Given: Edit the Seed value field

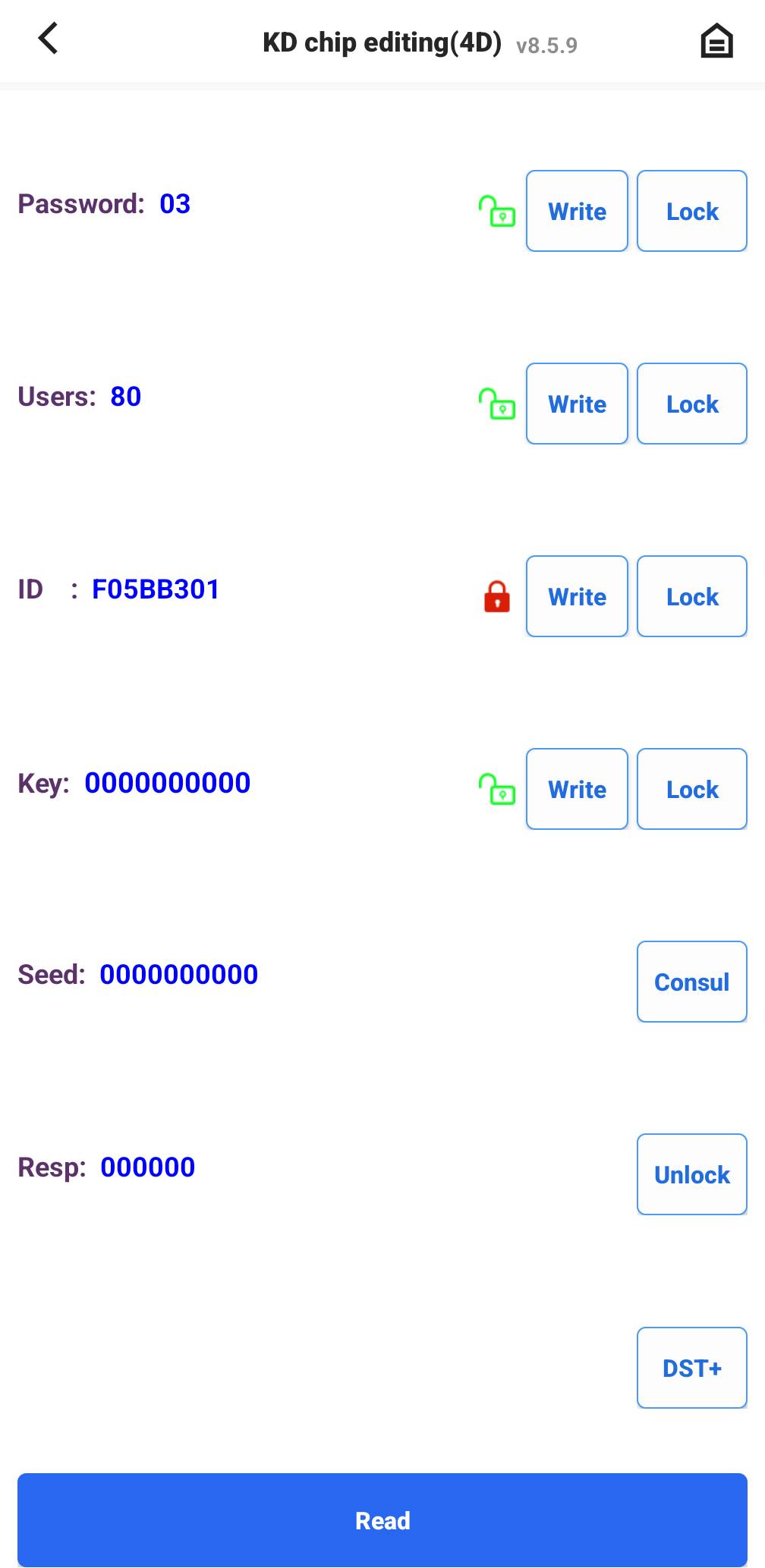Looking at the screenshot, I should (179, 975).
